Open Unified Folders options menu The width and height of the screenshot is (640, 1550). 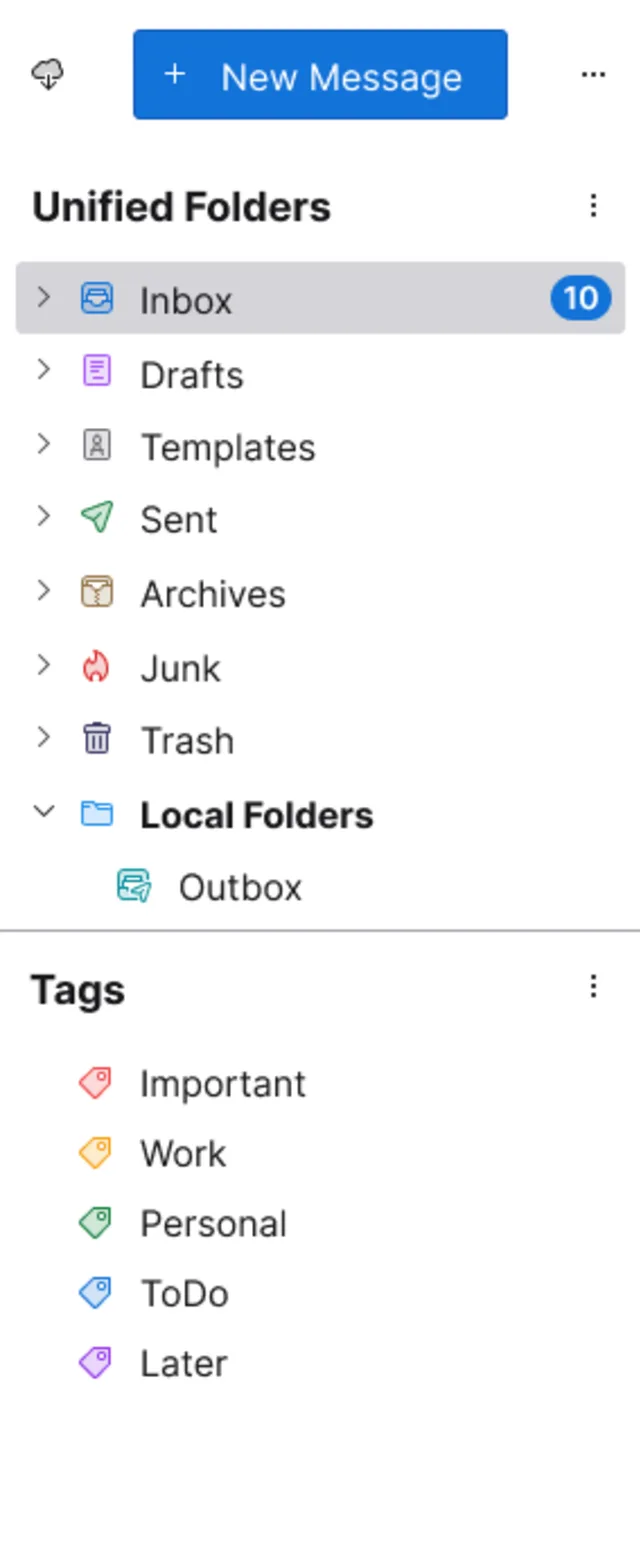[x=593, y=206]
